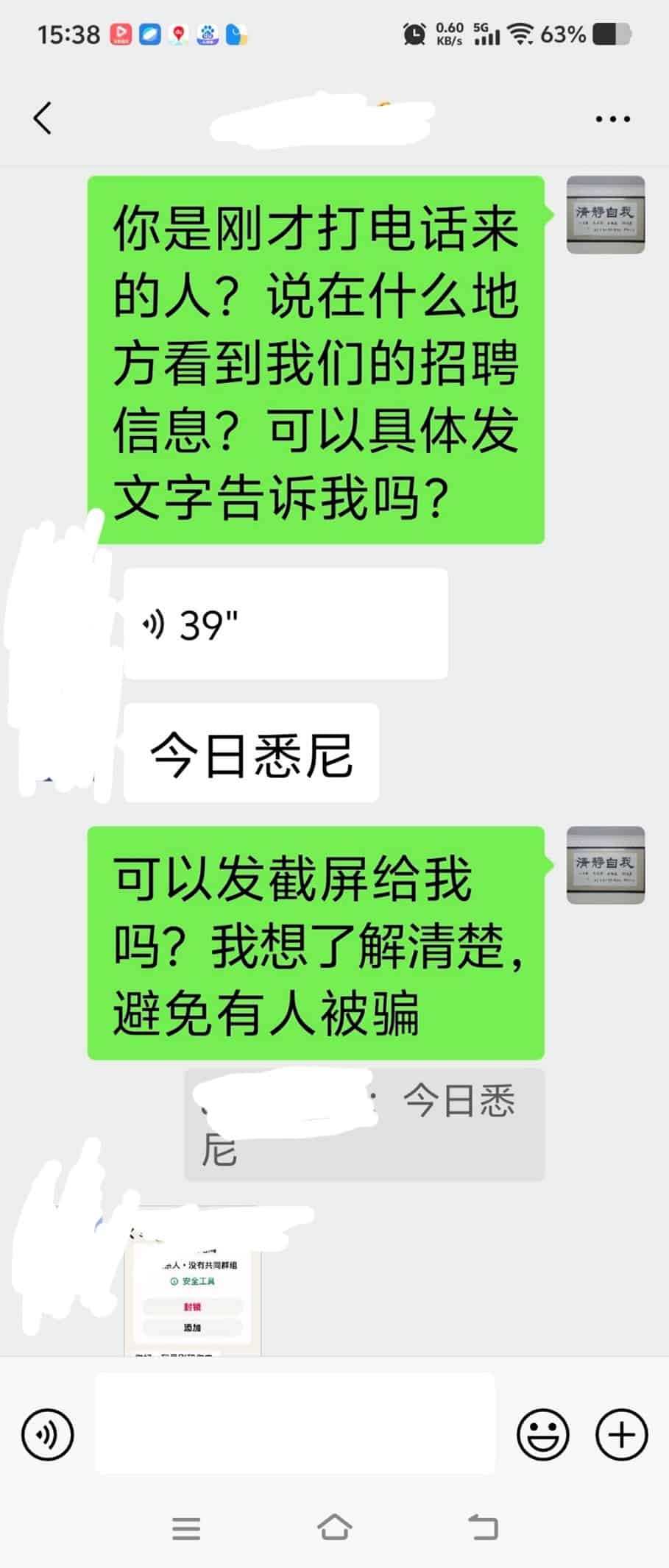Image resolution: width=669 pixels, height=1568 pixels.
Task: Open the emoji picker
Action: pos(543,1433)
